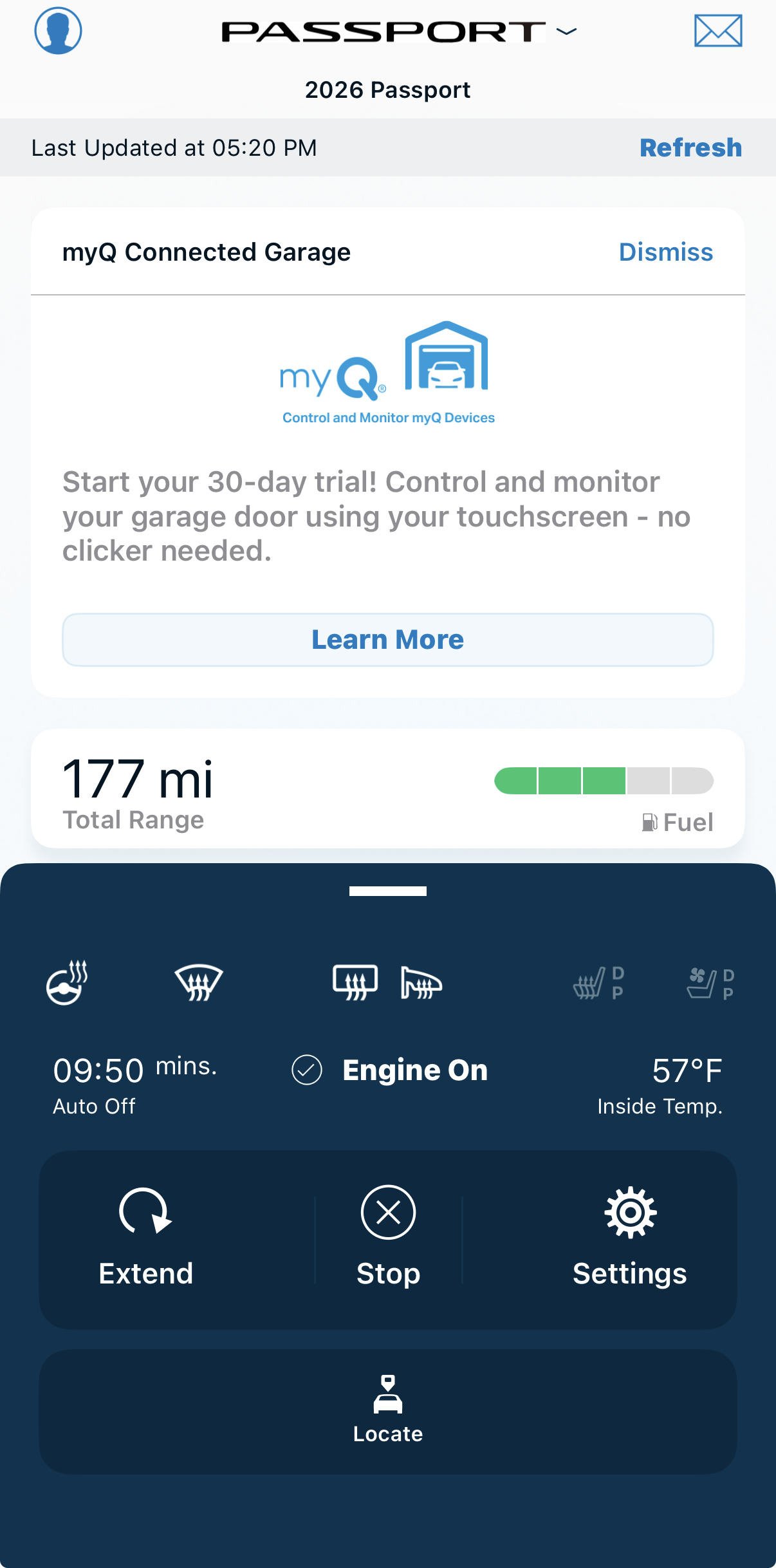Image resolution: width=776 pixels, height=1568 pixels.
Task: Toggle the heated steering wheel icon
Action: point(67,983)
